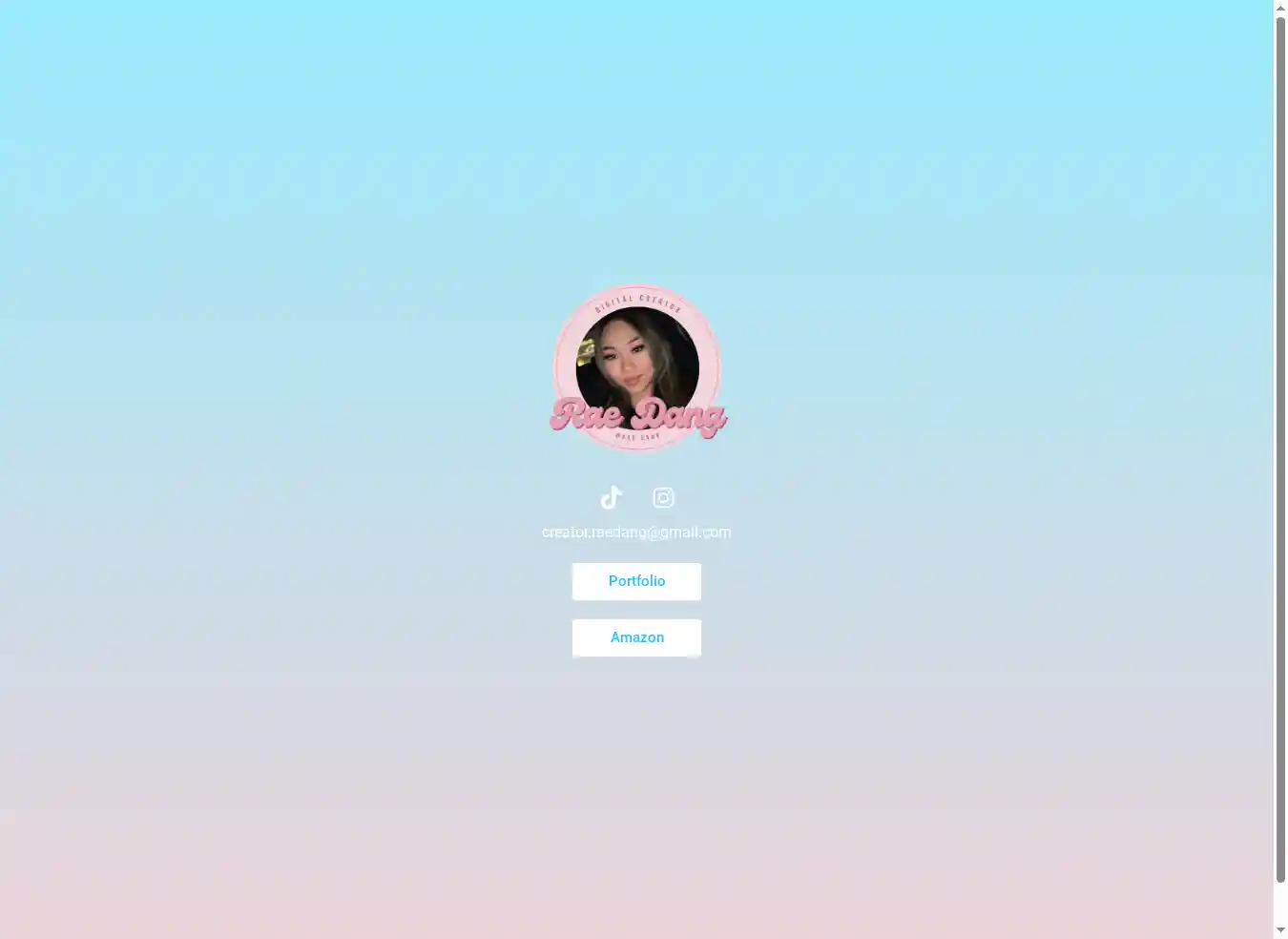Open the TikTok profile icon
The image size is (1288, 939).
(611, 497)
